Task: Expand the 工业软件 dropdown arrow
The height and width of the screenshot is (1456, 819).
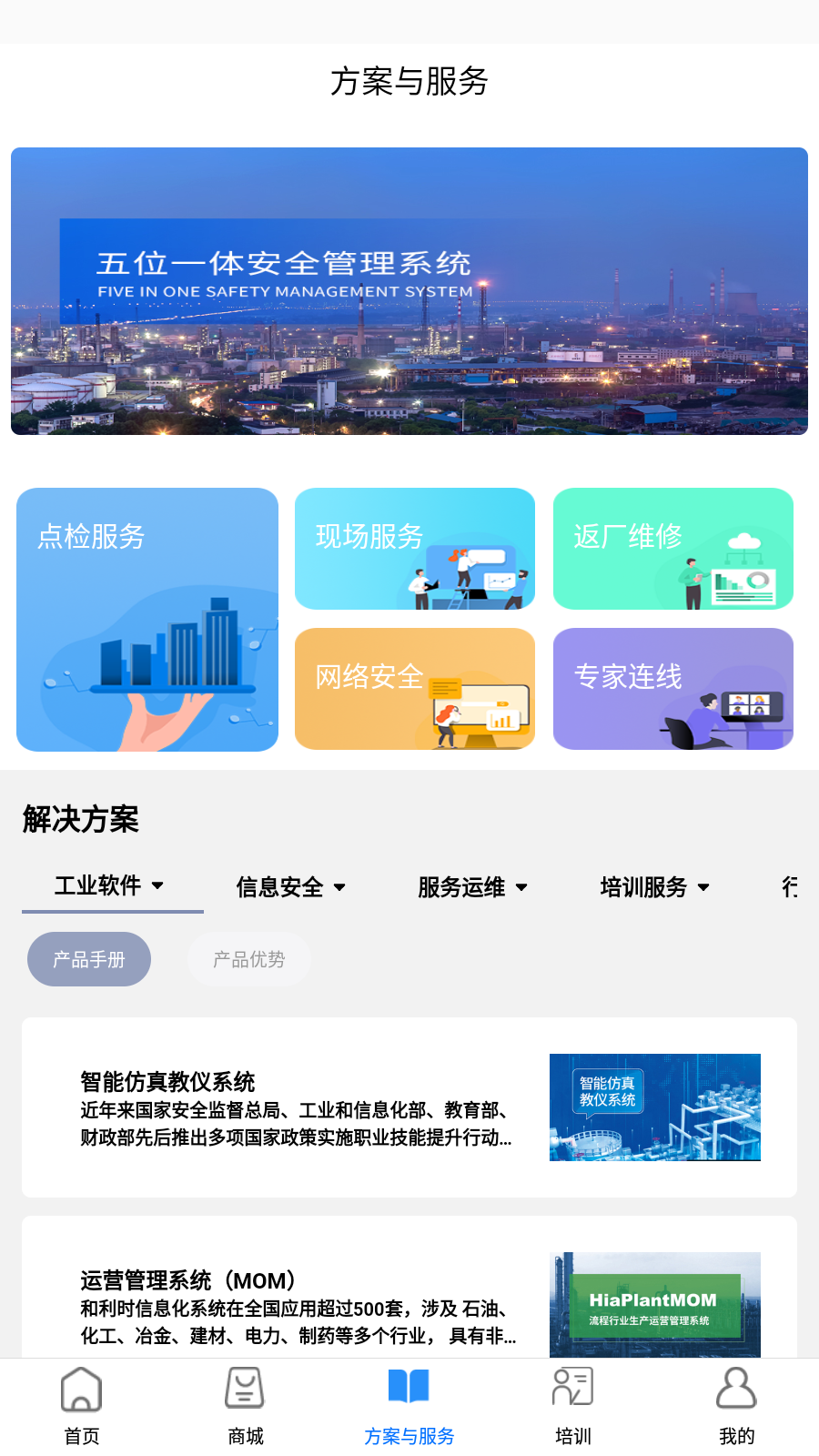Action: (159, 885)
